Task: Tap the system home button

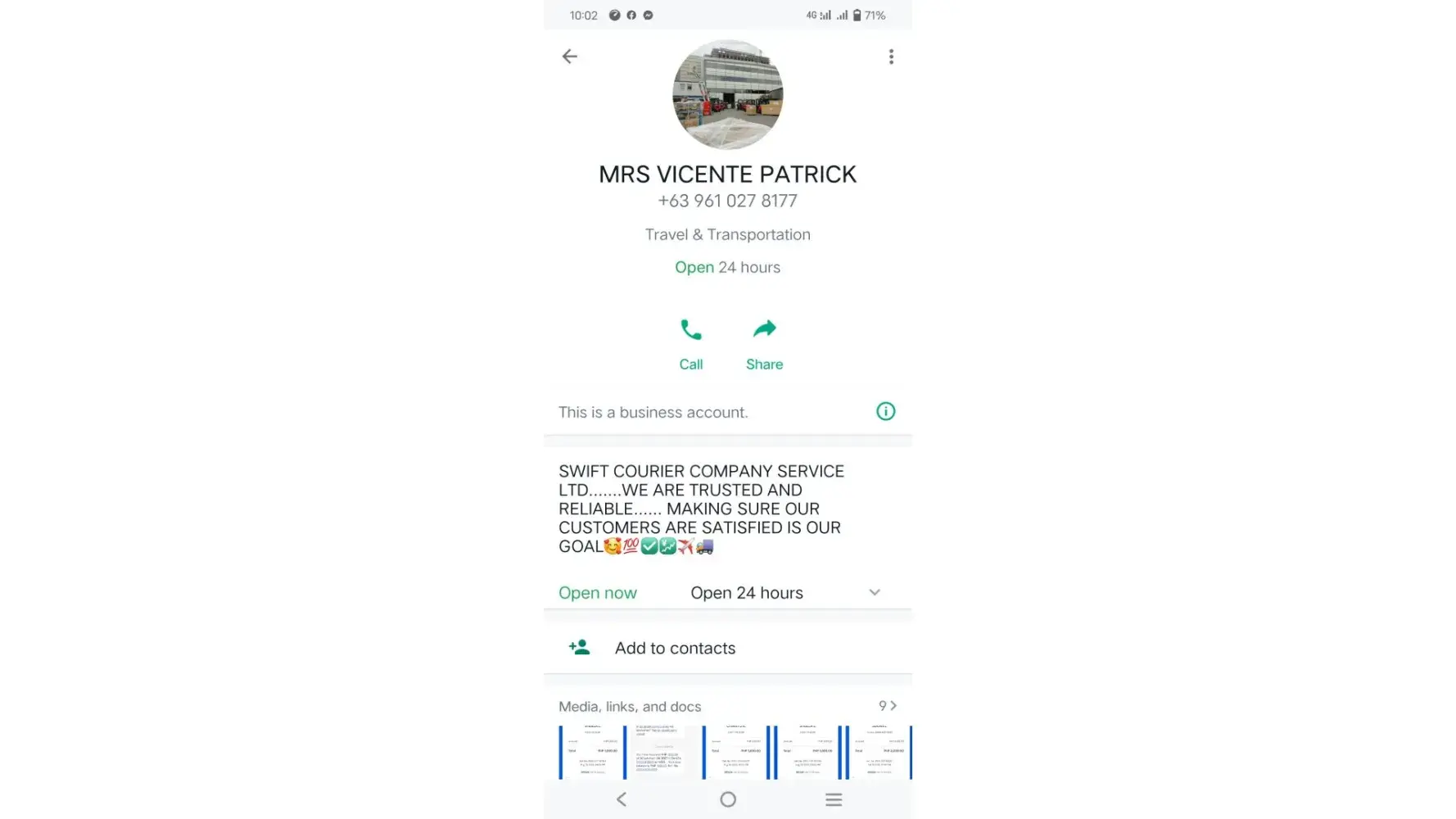Action: 727,799
